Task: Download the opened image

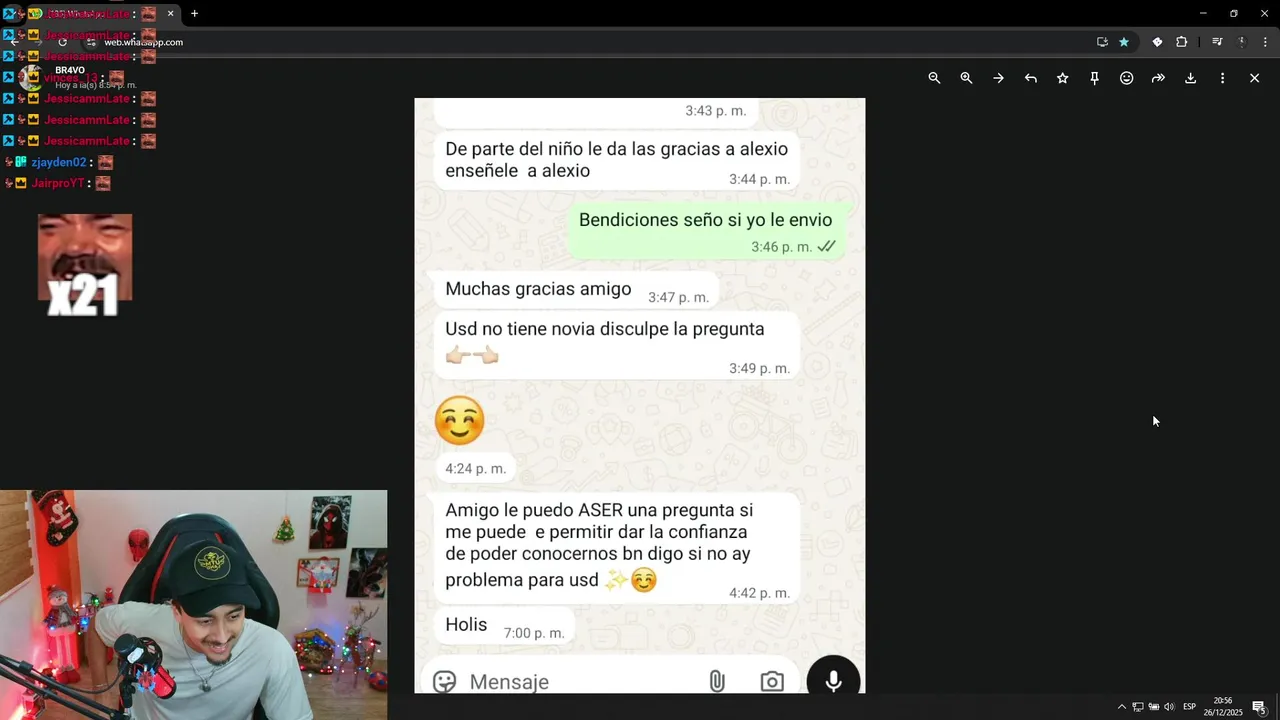Action: click(1190, 78)
